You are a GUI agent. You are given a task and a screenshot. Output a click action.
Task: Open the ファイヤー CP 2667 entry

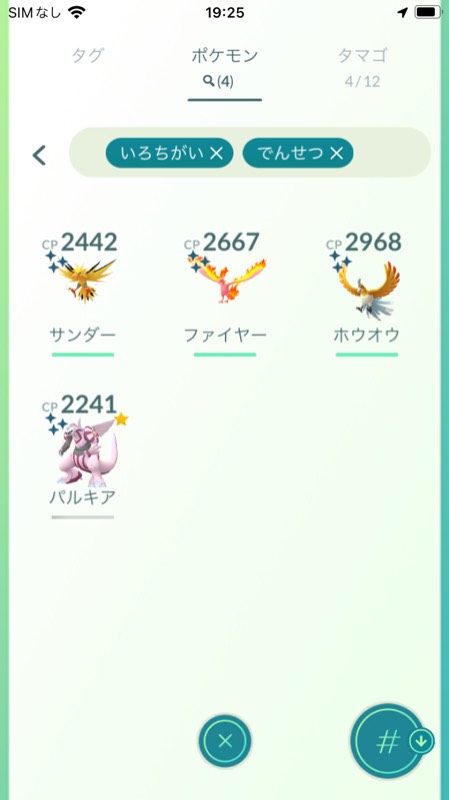pos(225,293)
